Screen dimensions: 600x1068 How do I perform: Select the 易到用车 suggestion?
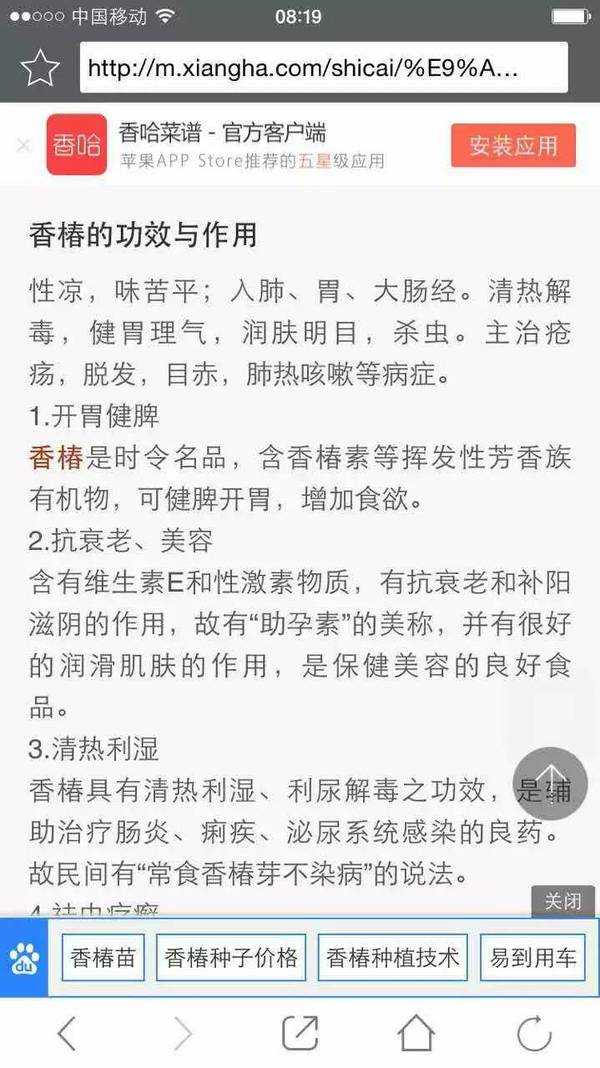tap(532, 958)
